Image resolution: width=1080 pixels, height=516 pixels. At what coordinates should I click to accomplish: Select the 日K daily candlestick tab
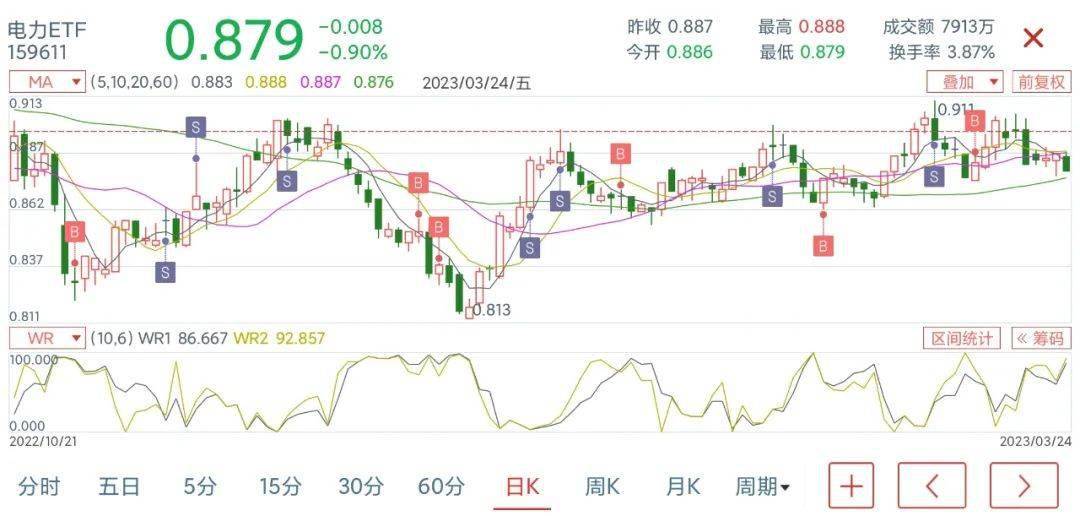[x=522, y=487]
